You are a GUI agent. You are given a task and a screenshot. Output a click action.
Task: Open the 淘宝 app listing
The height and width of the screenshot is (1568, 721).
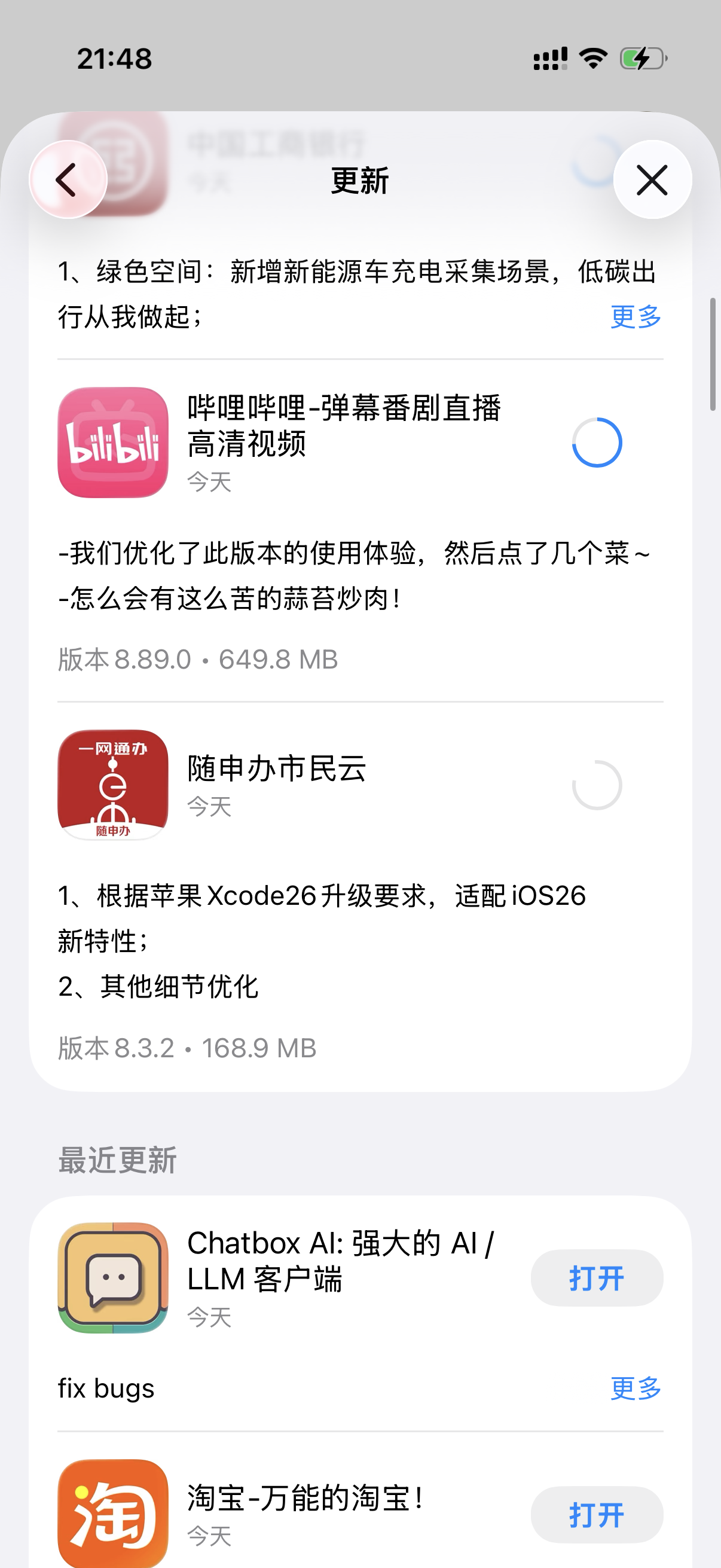click(112, 1514)
